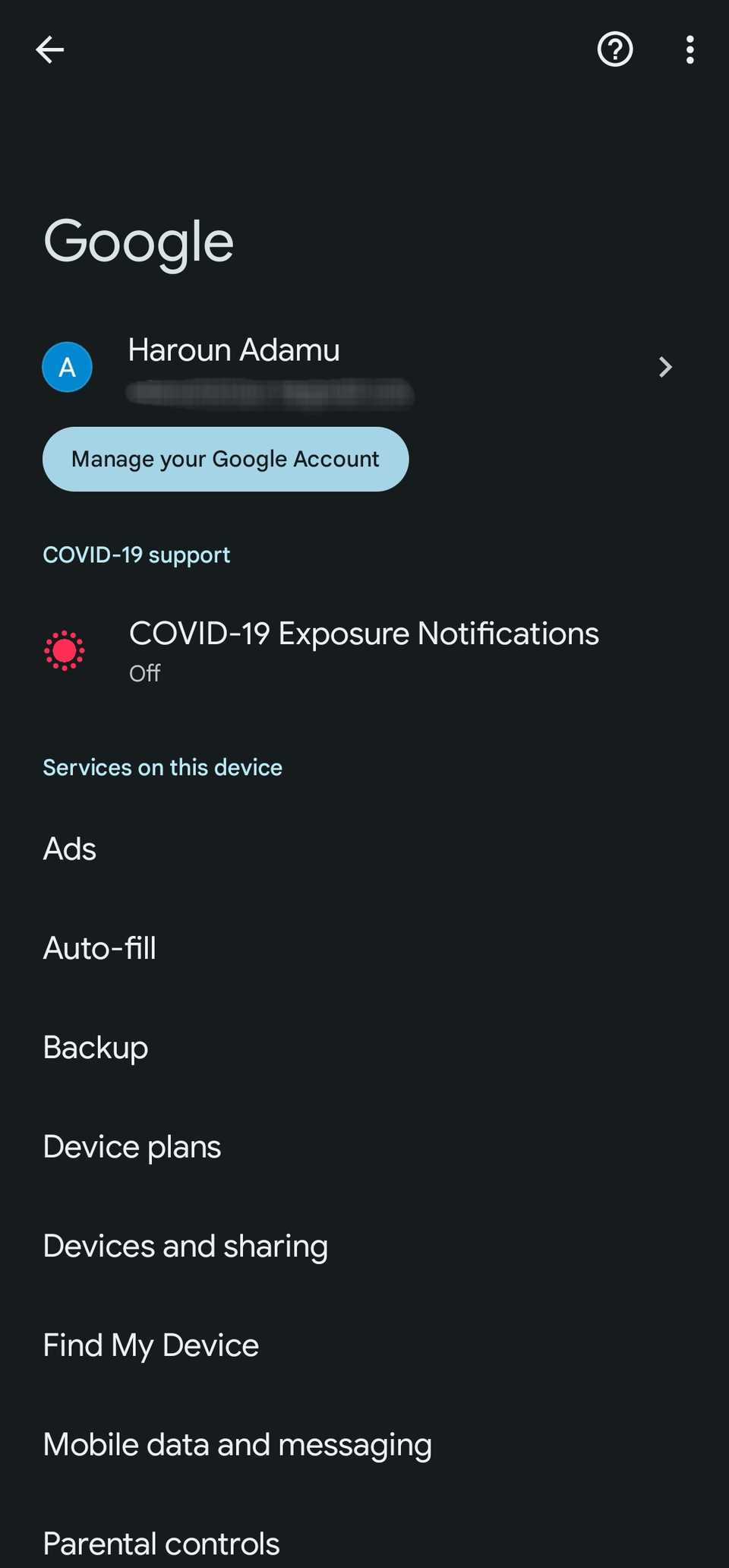Click the back arrow at top left
729x1568 pixels.
[49, 50]
